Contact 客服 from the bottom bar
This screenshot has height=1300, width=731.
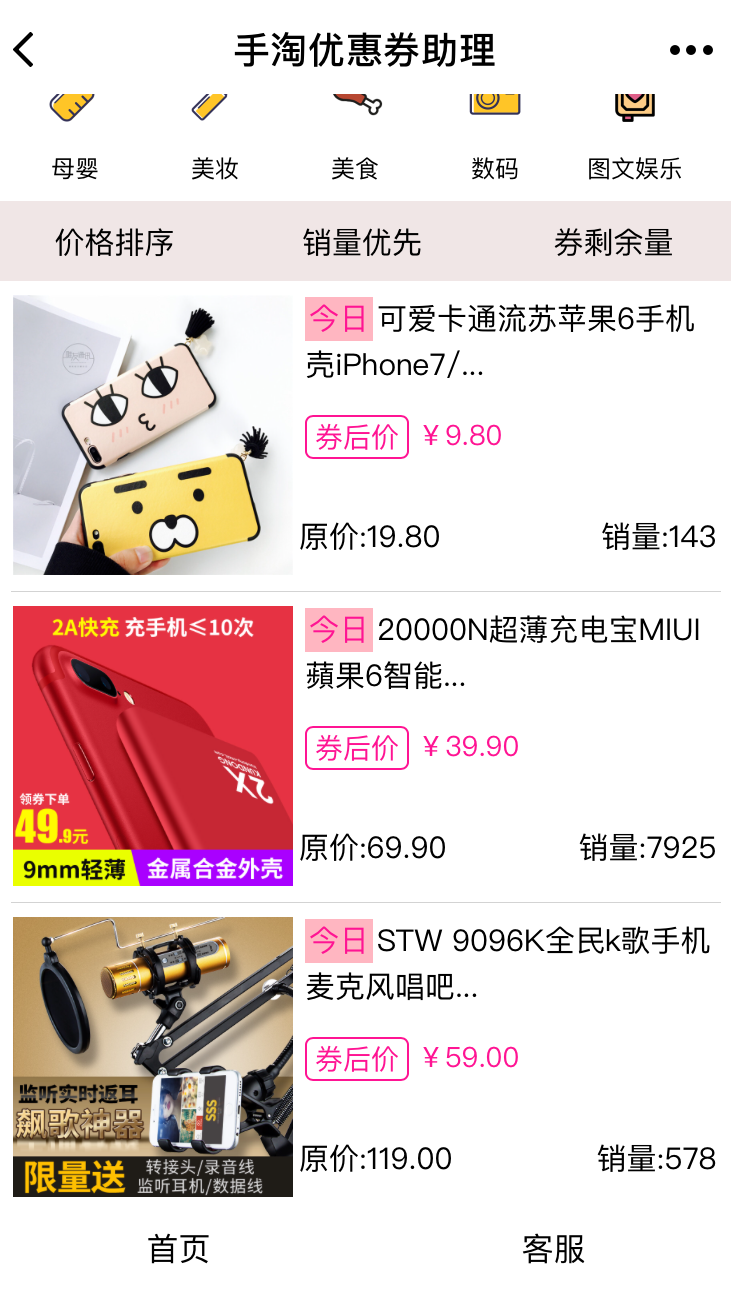[x=553, y=1249]
